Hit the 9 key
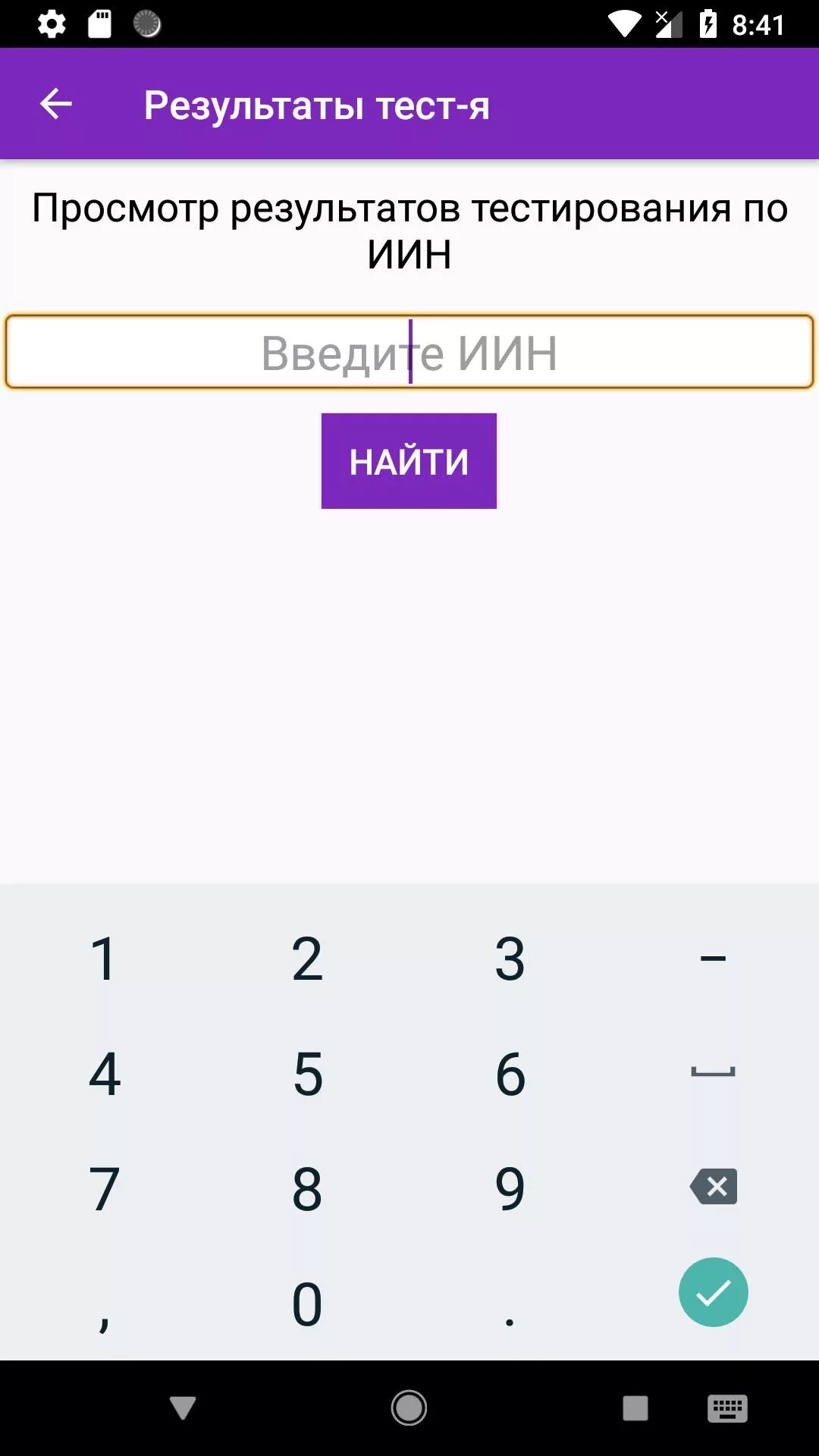 coord(510,1188)
